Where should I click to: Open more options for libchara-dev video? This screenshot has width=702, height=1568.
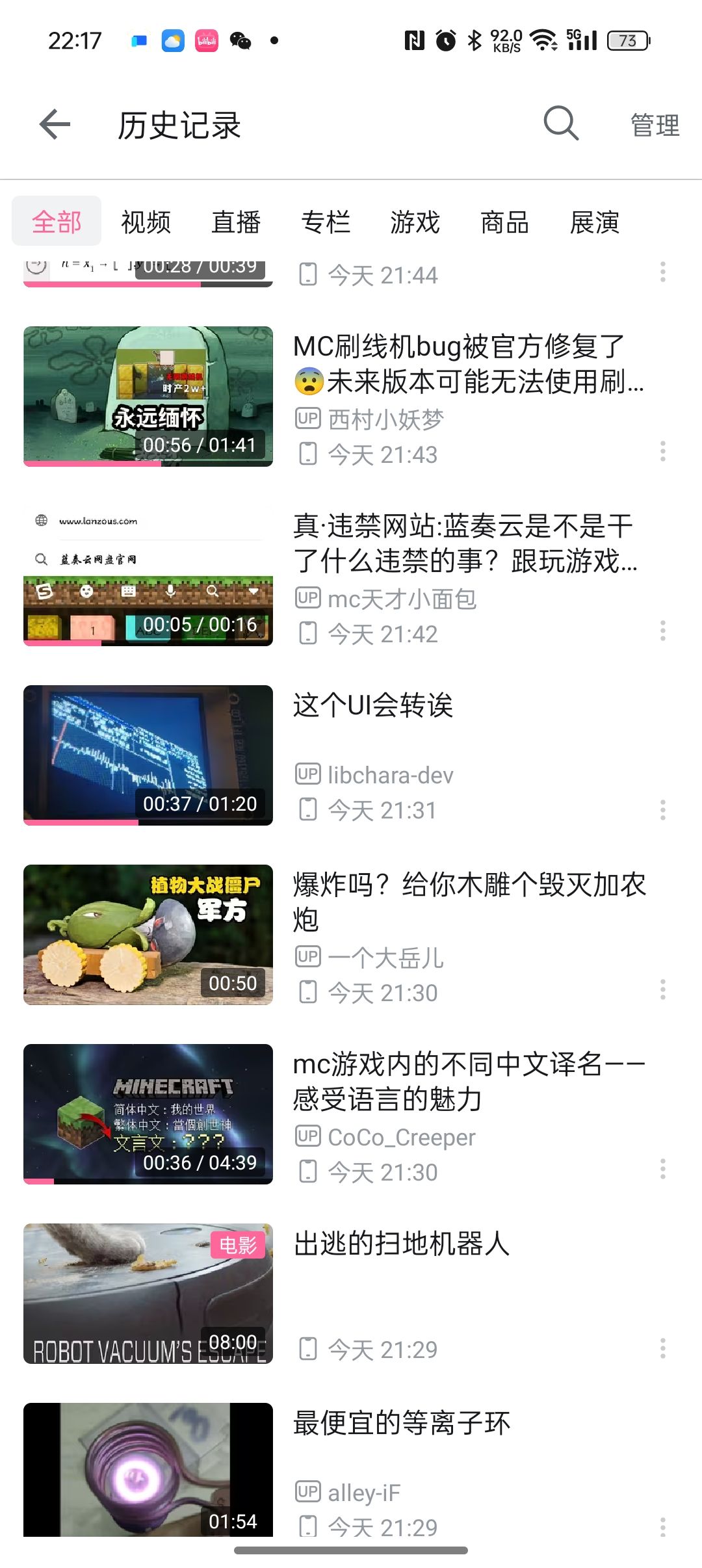tap(662, 810)
